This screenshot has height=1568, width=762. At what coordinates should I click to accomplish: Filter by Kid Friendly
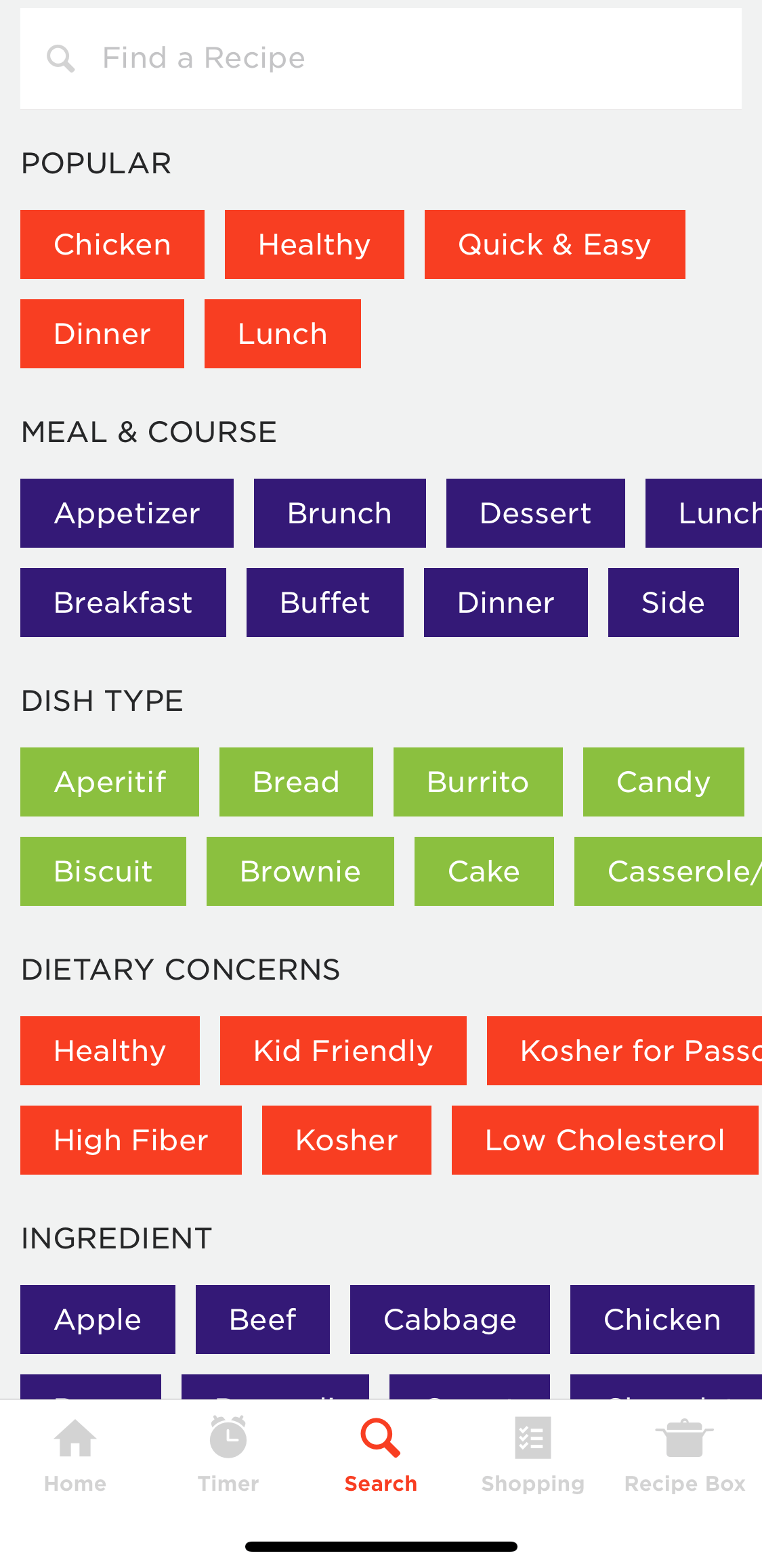343,1051
